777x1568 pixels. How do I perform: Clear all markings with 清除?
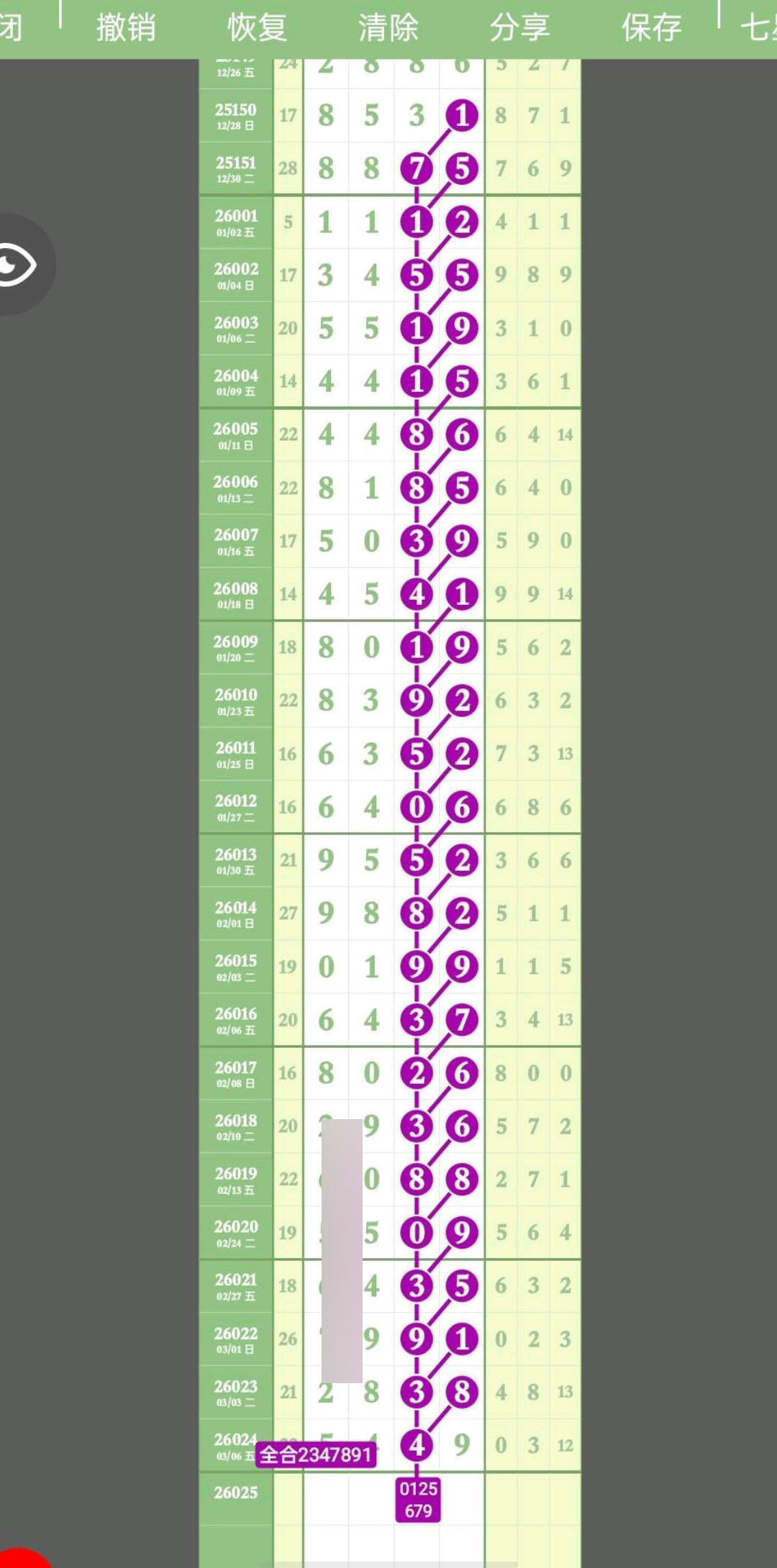(x=388, y=27)
